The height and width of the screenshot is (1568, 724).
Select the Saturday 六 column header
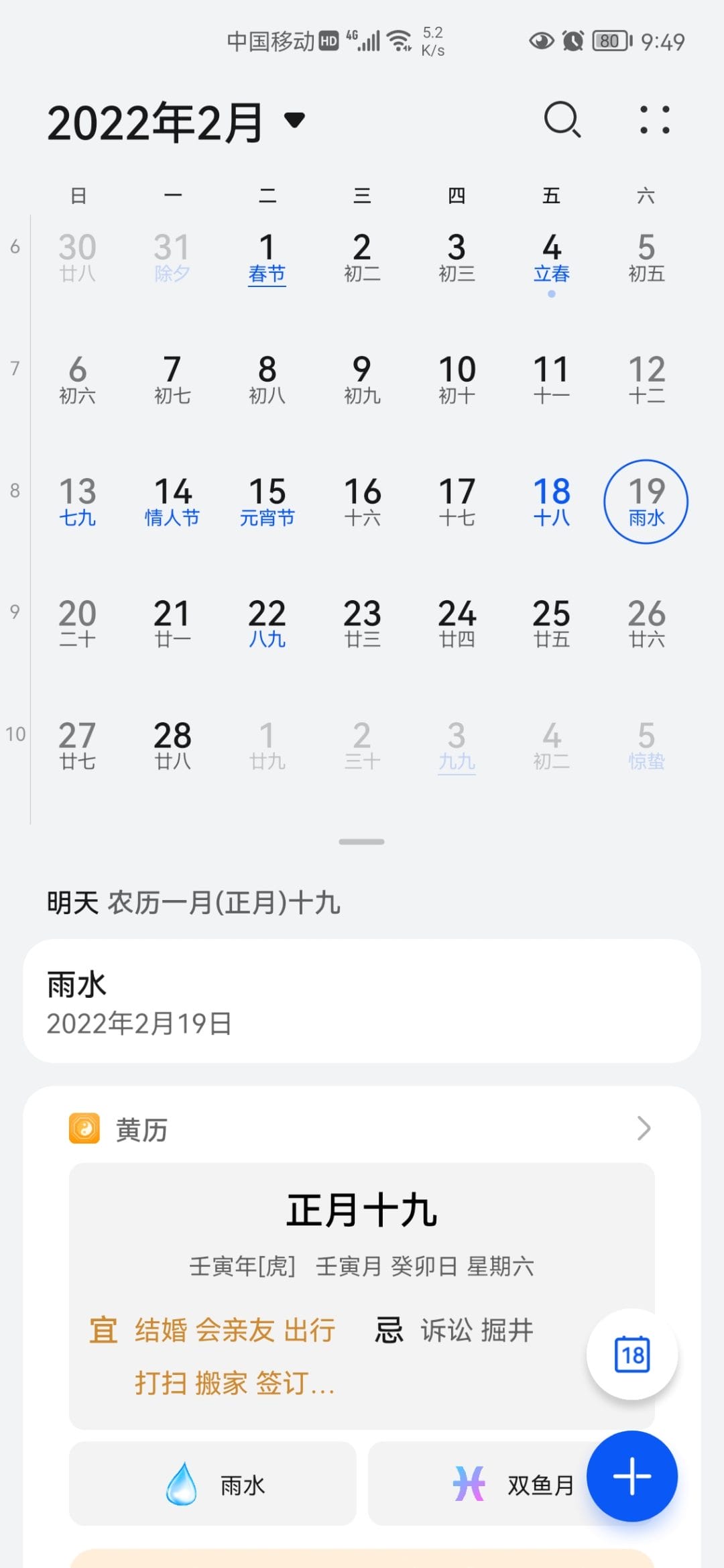646,195
